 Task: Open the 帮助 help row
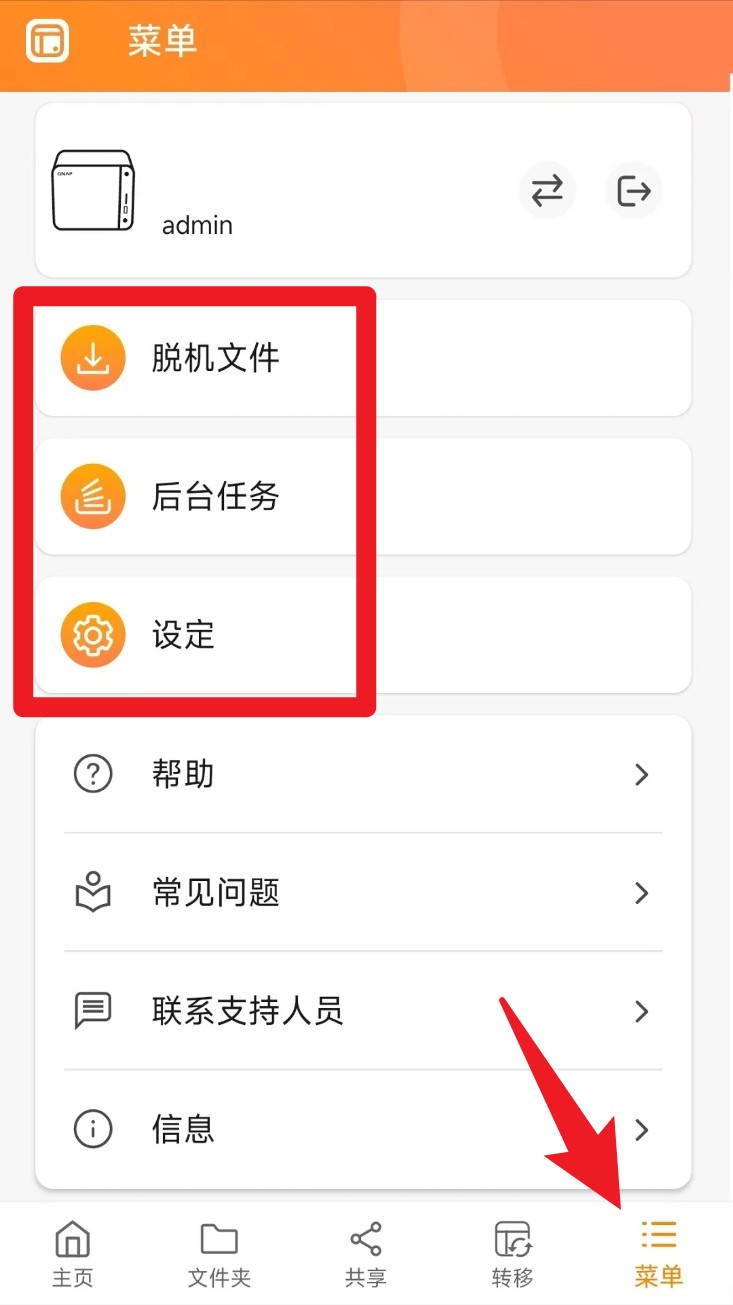click(362, 774)
